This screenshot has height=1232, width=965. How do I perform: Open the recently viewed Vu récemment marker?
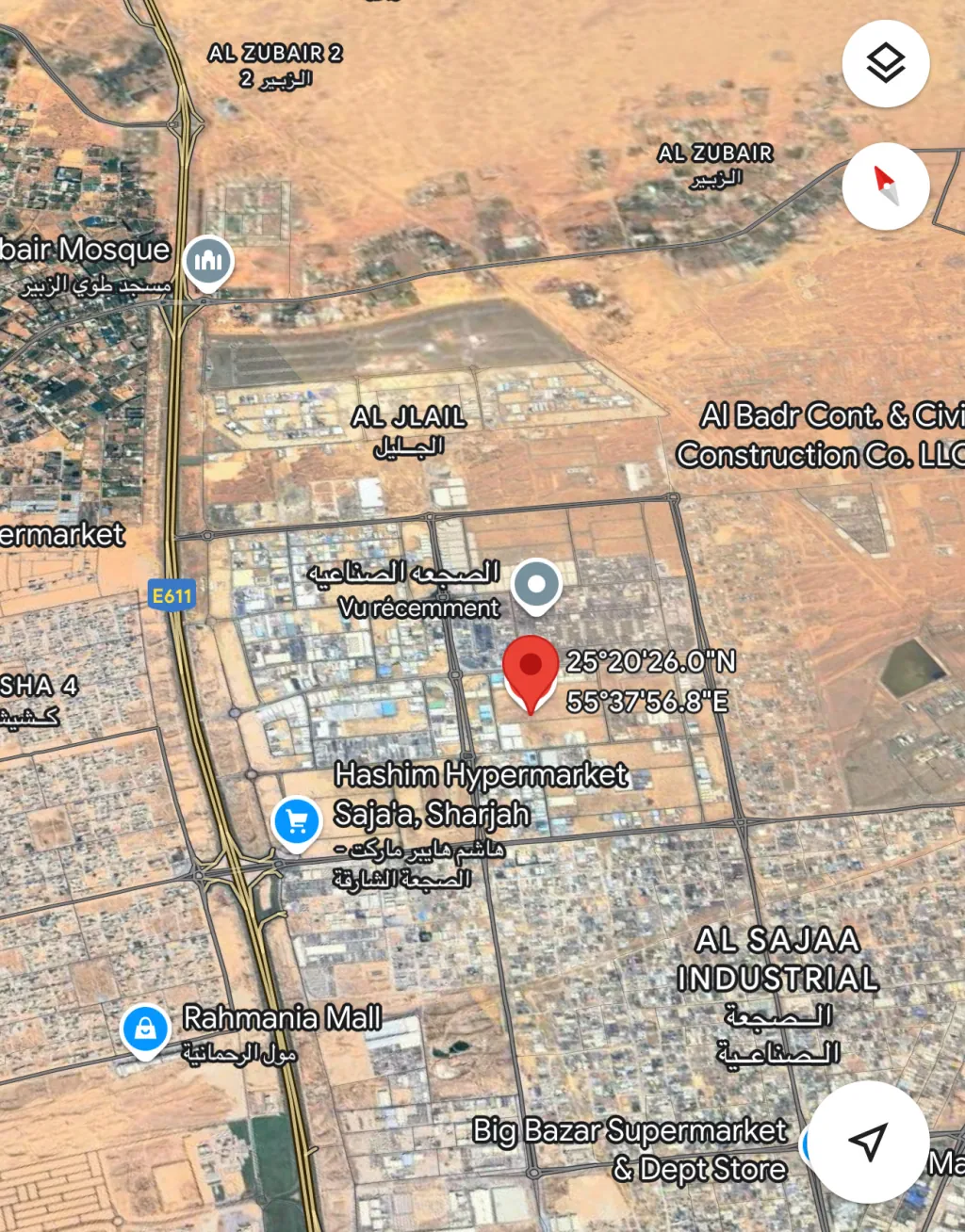pyautogui.click(x=536, y=585)
